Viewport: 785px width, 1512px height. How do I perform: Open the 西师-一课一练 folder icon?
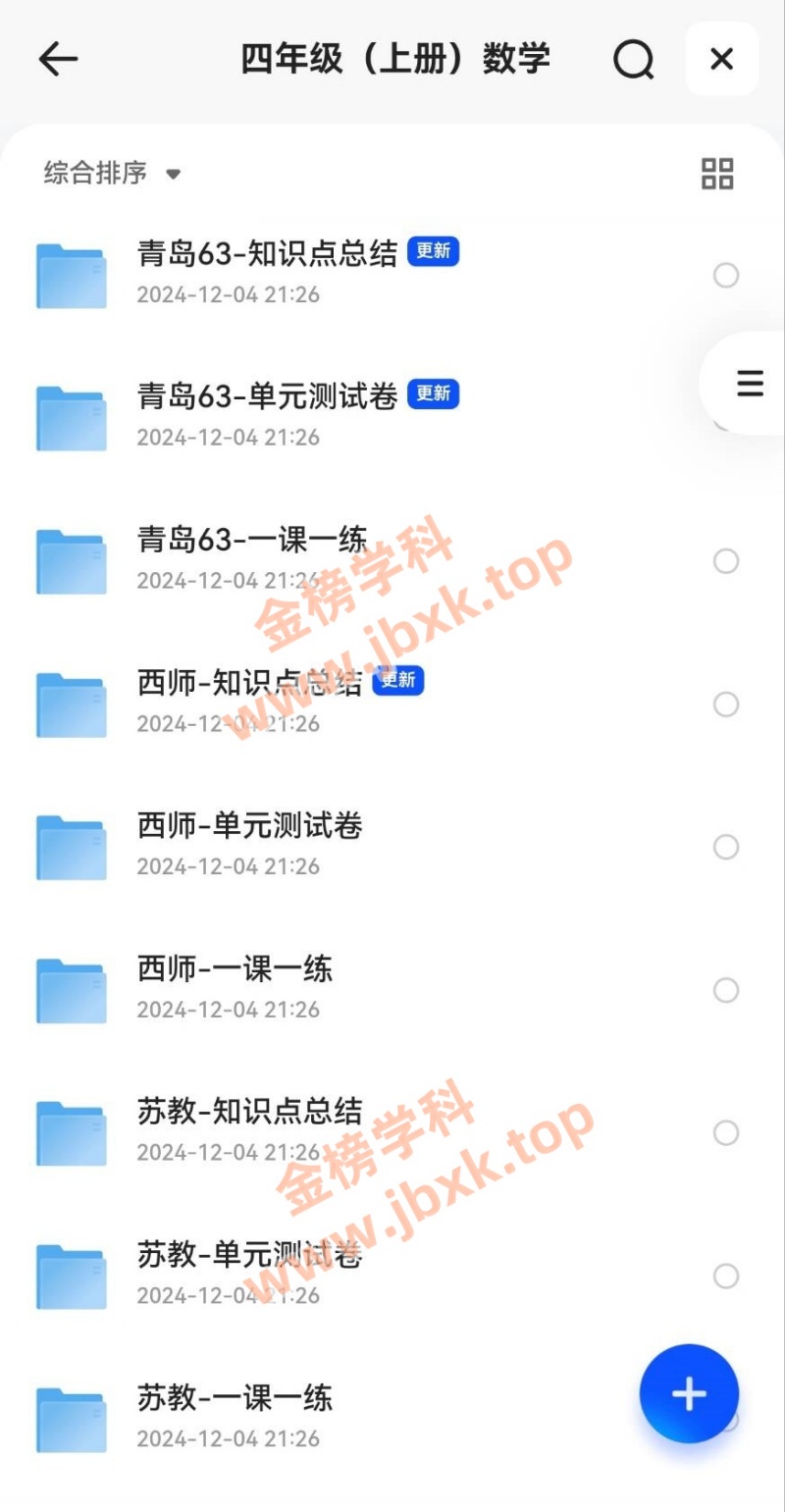[x=70, y=989]
